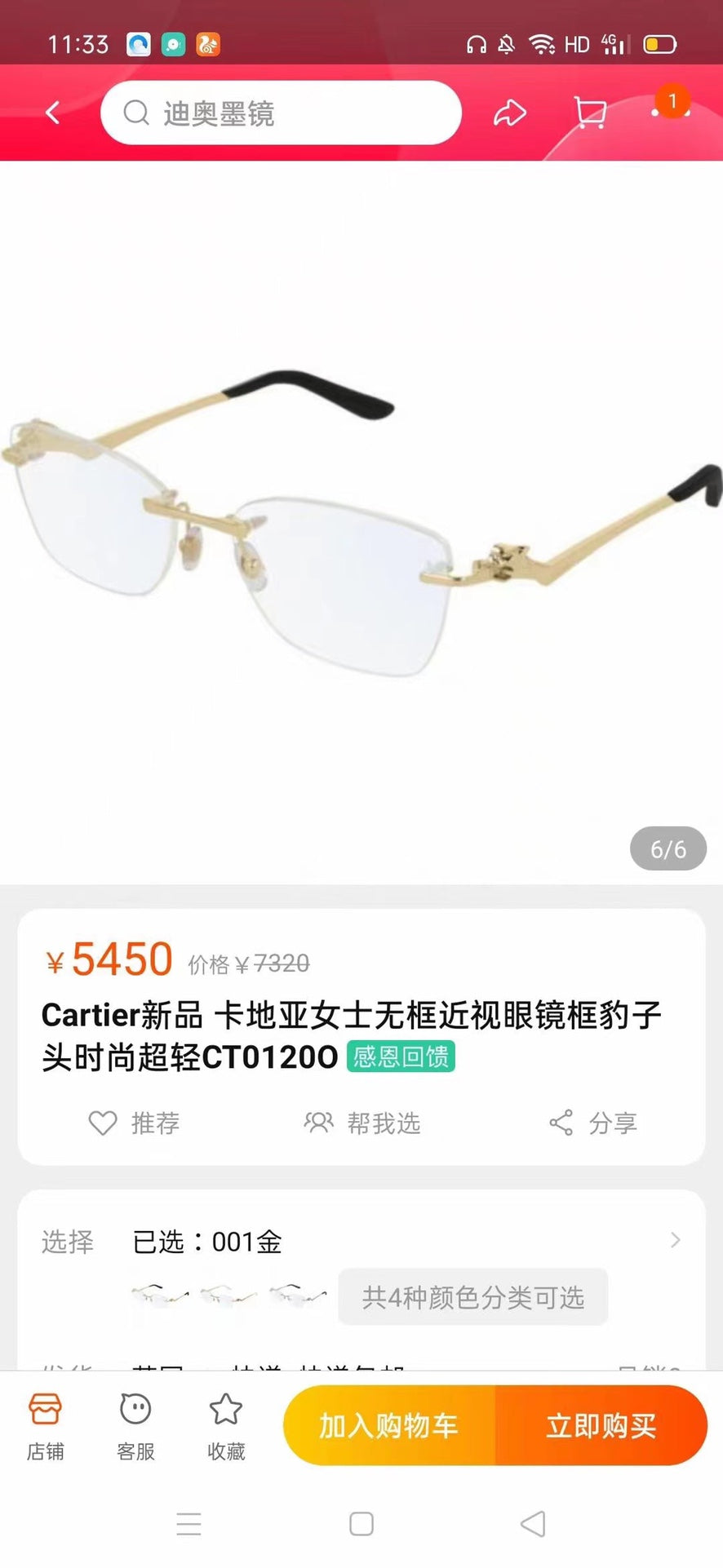Open the shopping cart icon
This screenshot has height=1568, width=723.
[x=589, y=113]
